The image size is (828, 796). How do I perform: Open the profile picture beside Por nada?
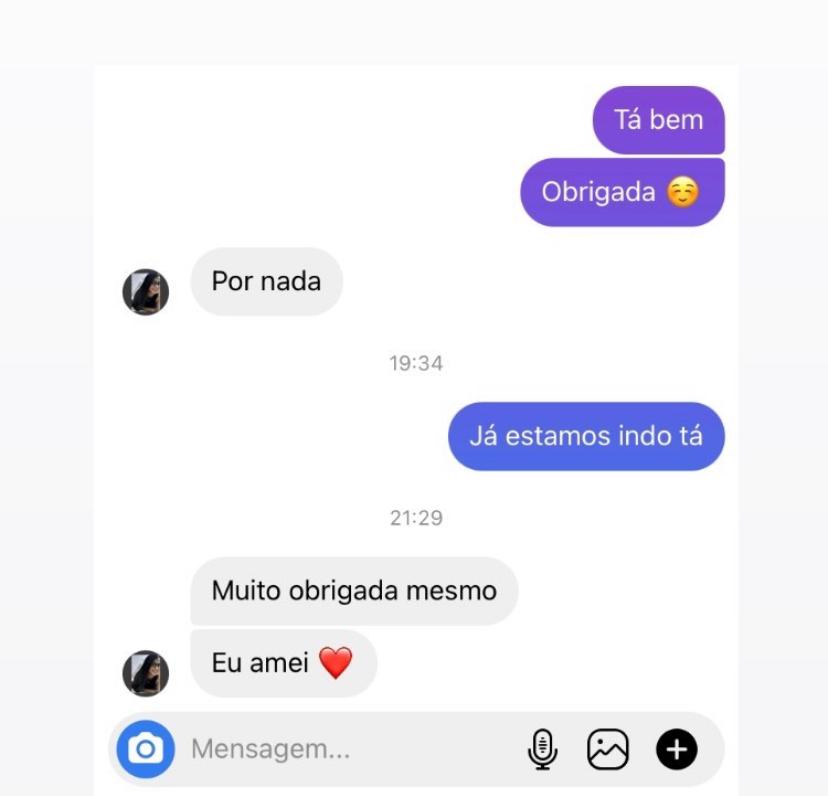(x=146, y=292)
